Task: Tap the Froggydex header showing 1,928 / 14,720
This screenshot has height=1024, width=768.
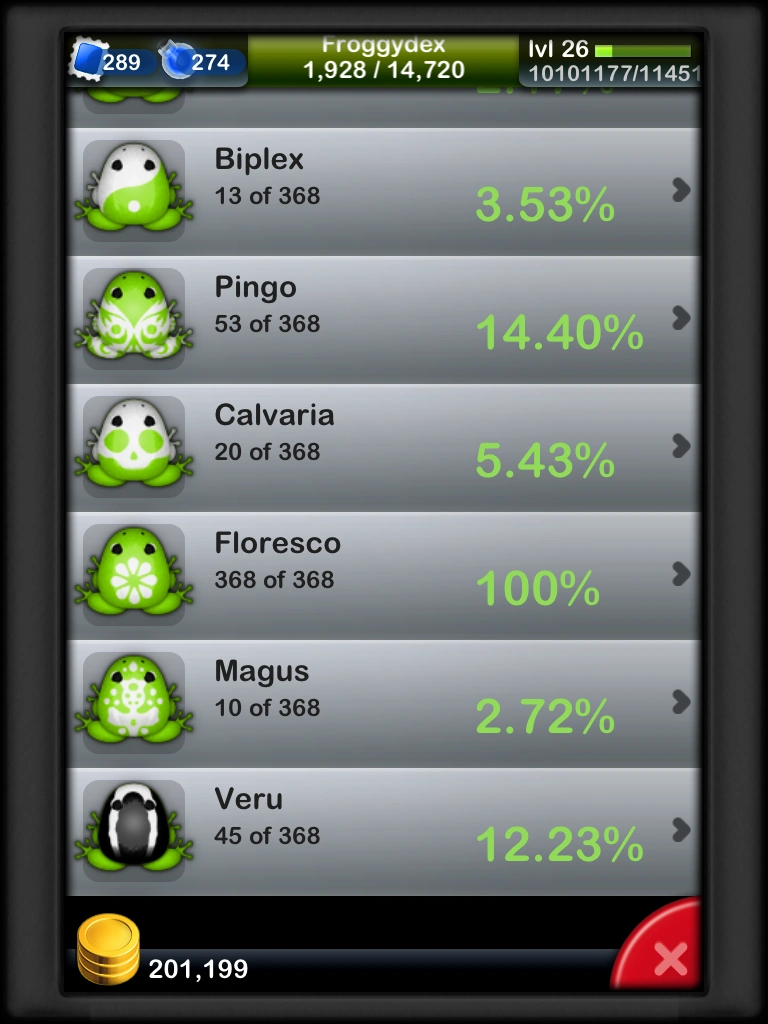Action: (x=383, y=60)
